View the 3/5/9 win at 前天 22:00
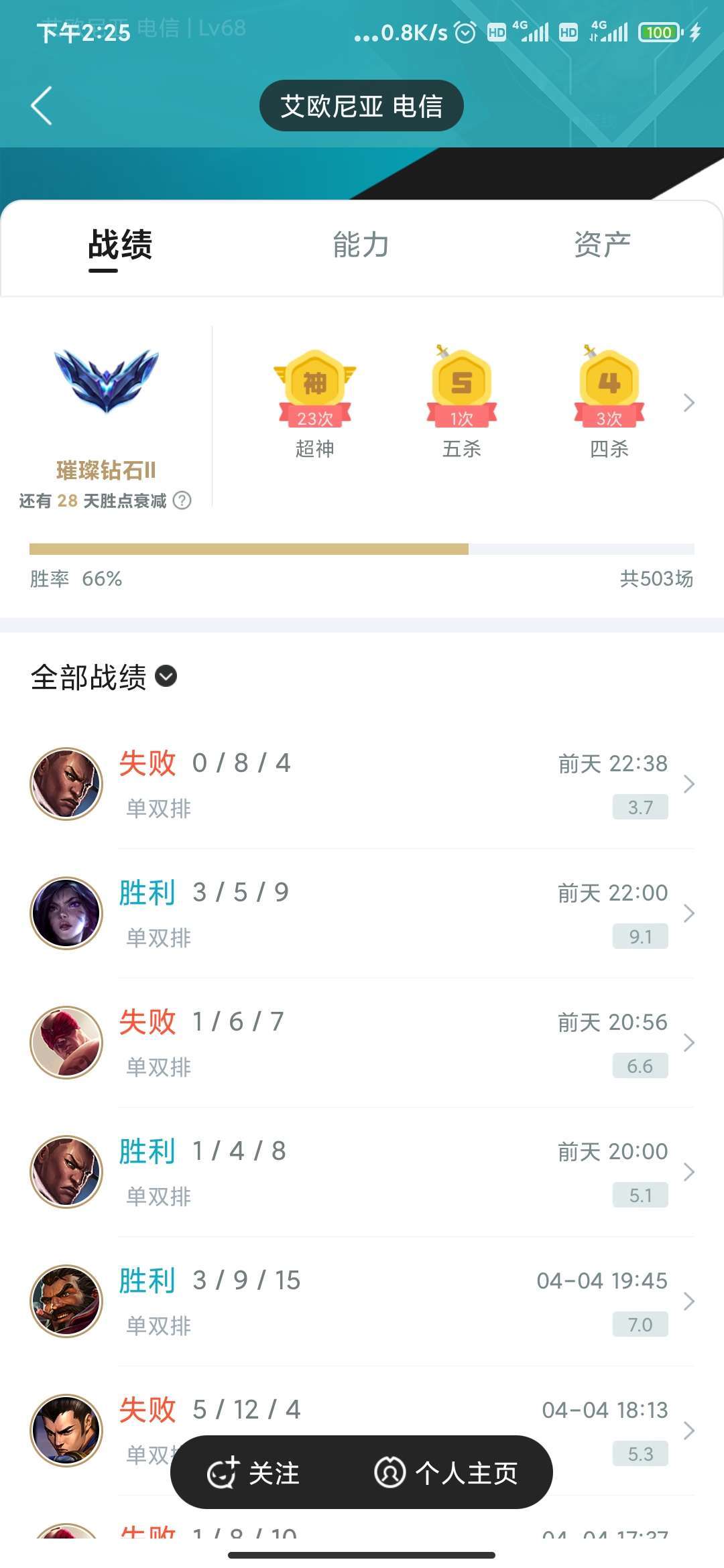The height and width of the screenshot is (1568, 724). click(362, 913)
